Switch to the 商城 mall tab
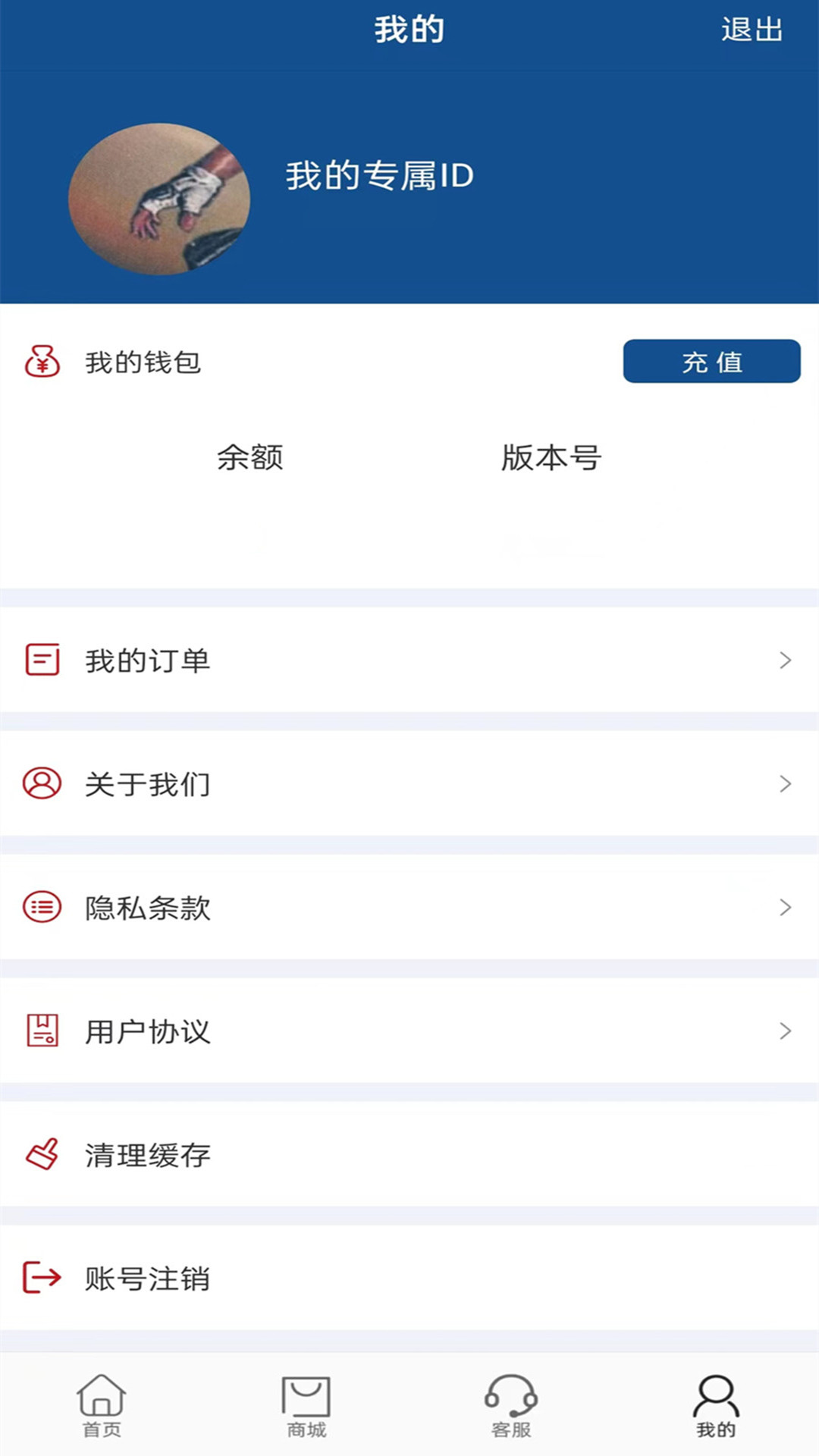The height and width of the screenshot is (1456, 819). tap(306, 1405)
